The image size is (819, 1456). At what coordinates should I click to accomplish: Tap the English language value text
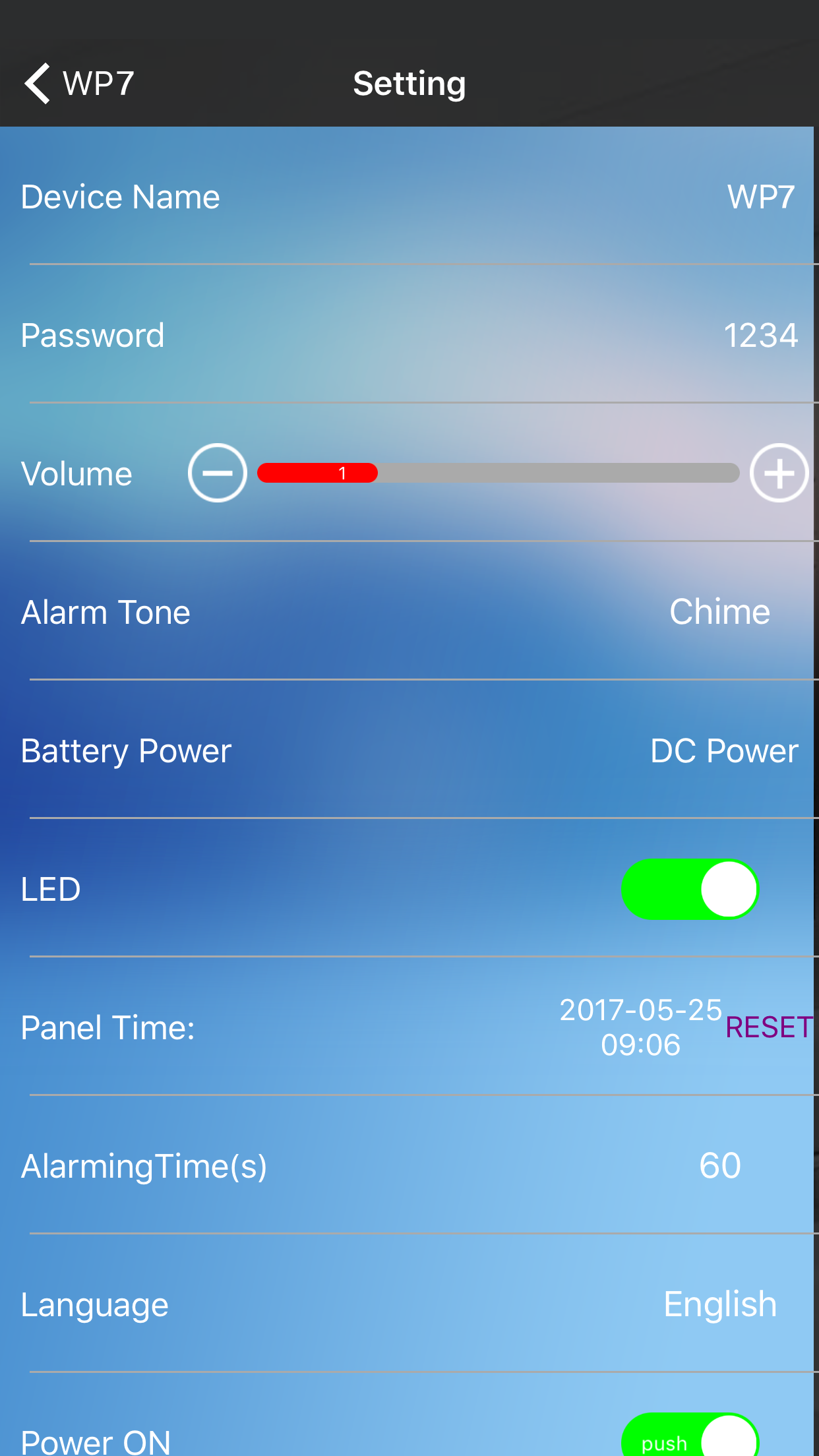tap(719, 1303)
